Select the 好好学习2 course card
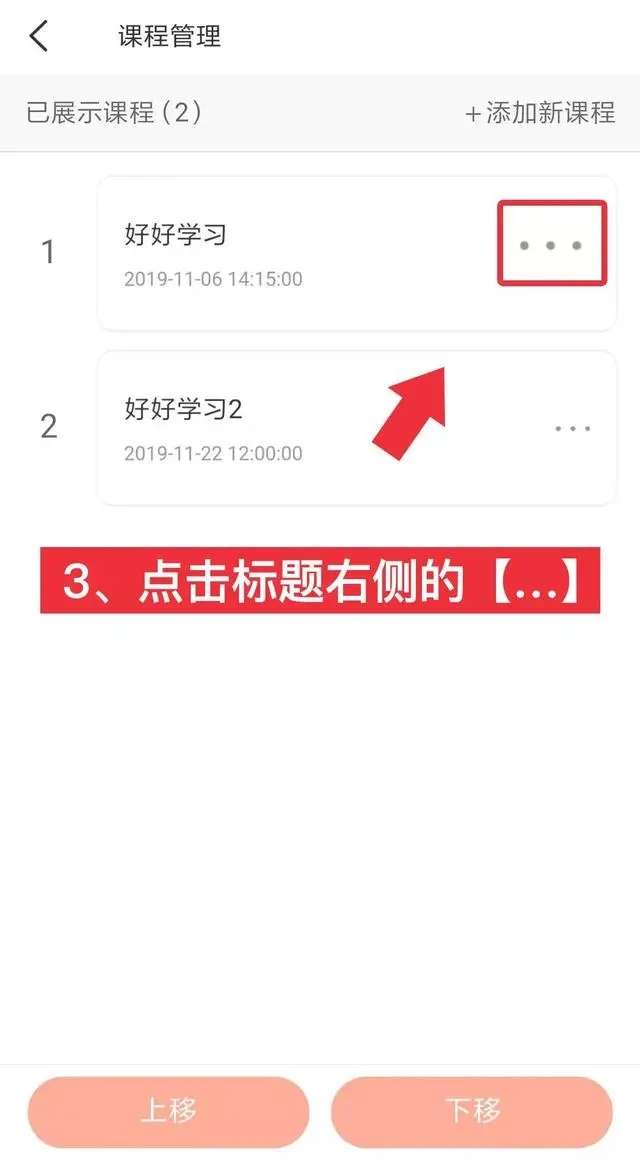This screenshot has height=1160, width=640. point(290,428)
